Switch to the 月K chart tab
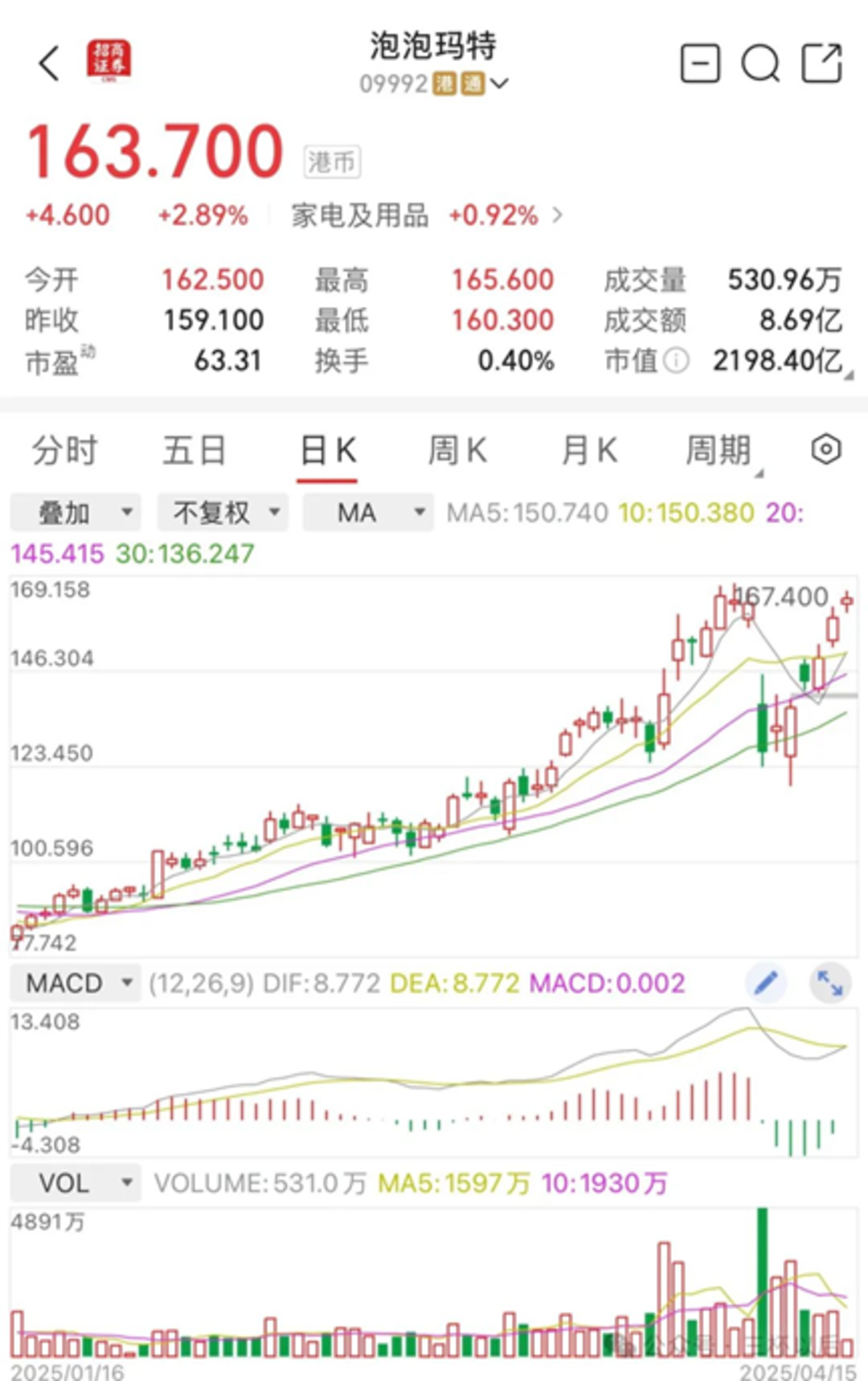Screen dimensions: 868x1381 (x=589, y=450)
